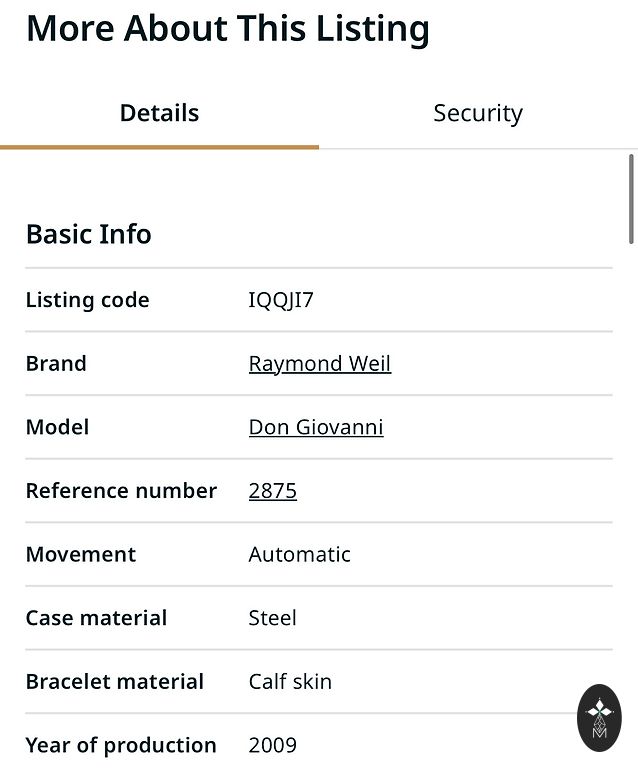Tap the 2875 reference number link

pos(272,491)
